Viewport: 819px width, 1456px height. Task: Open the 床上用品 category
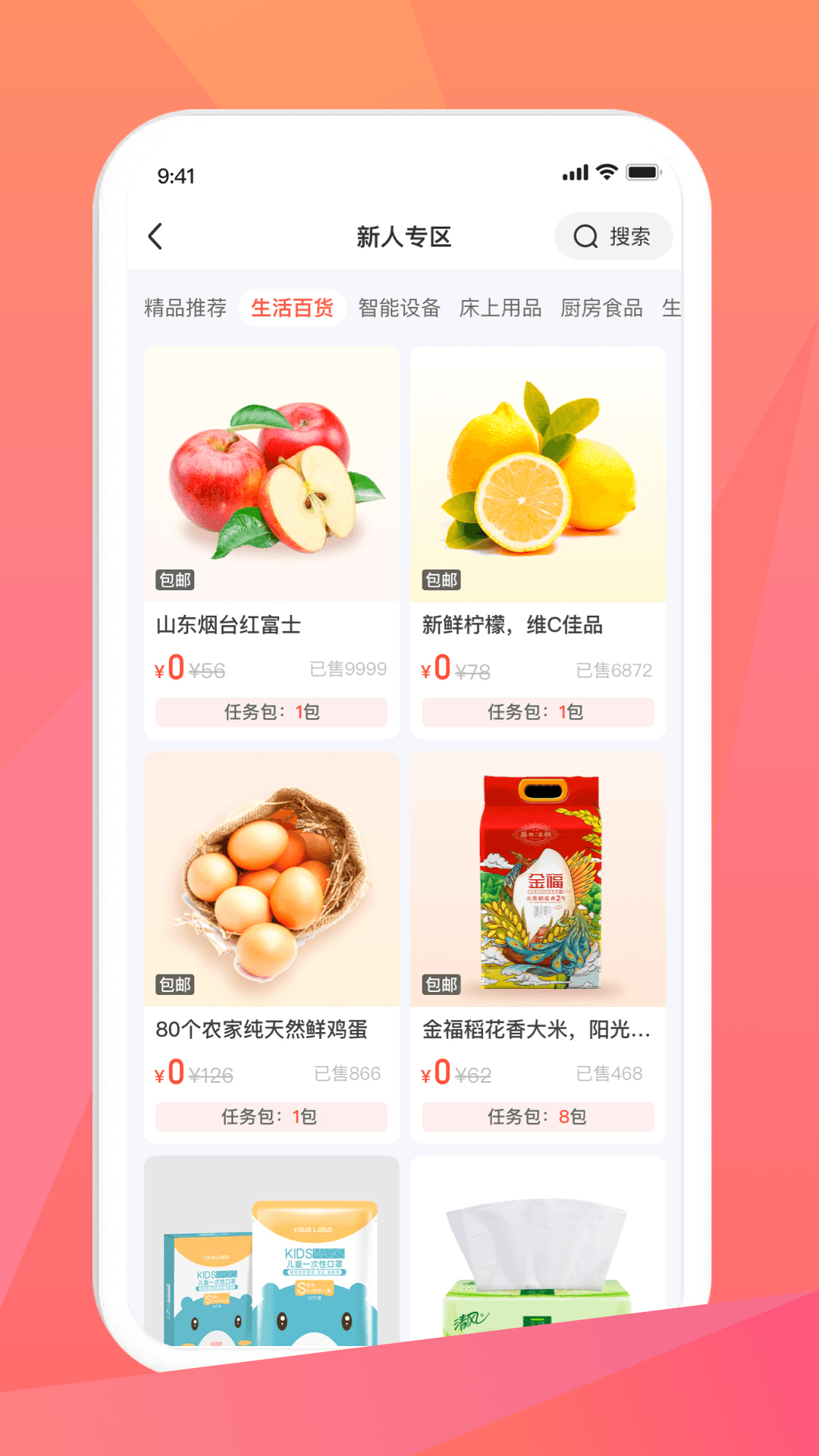coord(501,307)
